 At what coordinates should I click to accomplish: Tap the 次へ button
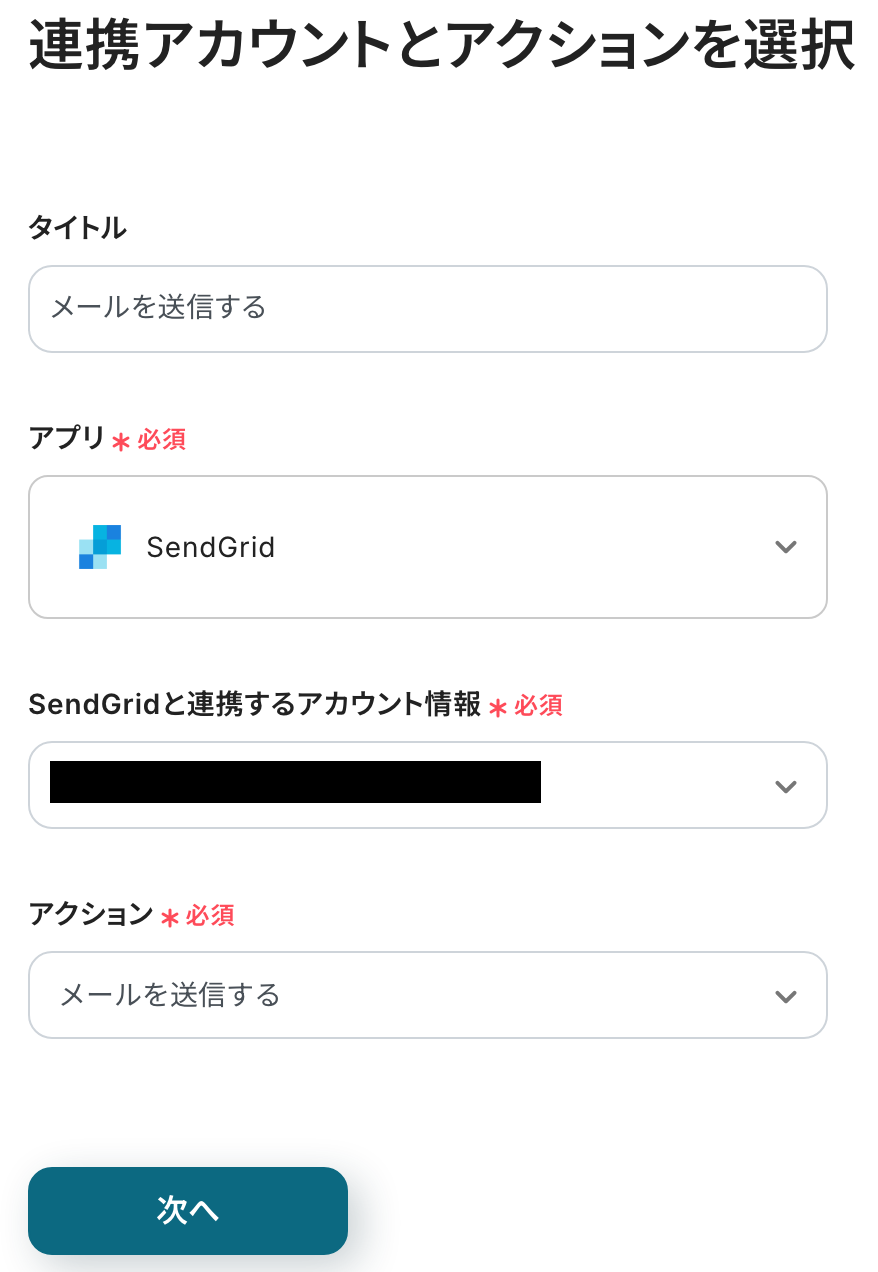click(x=188, y=1210)
